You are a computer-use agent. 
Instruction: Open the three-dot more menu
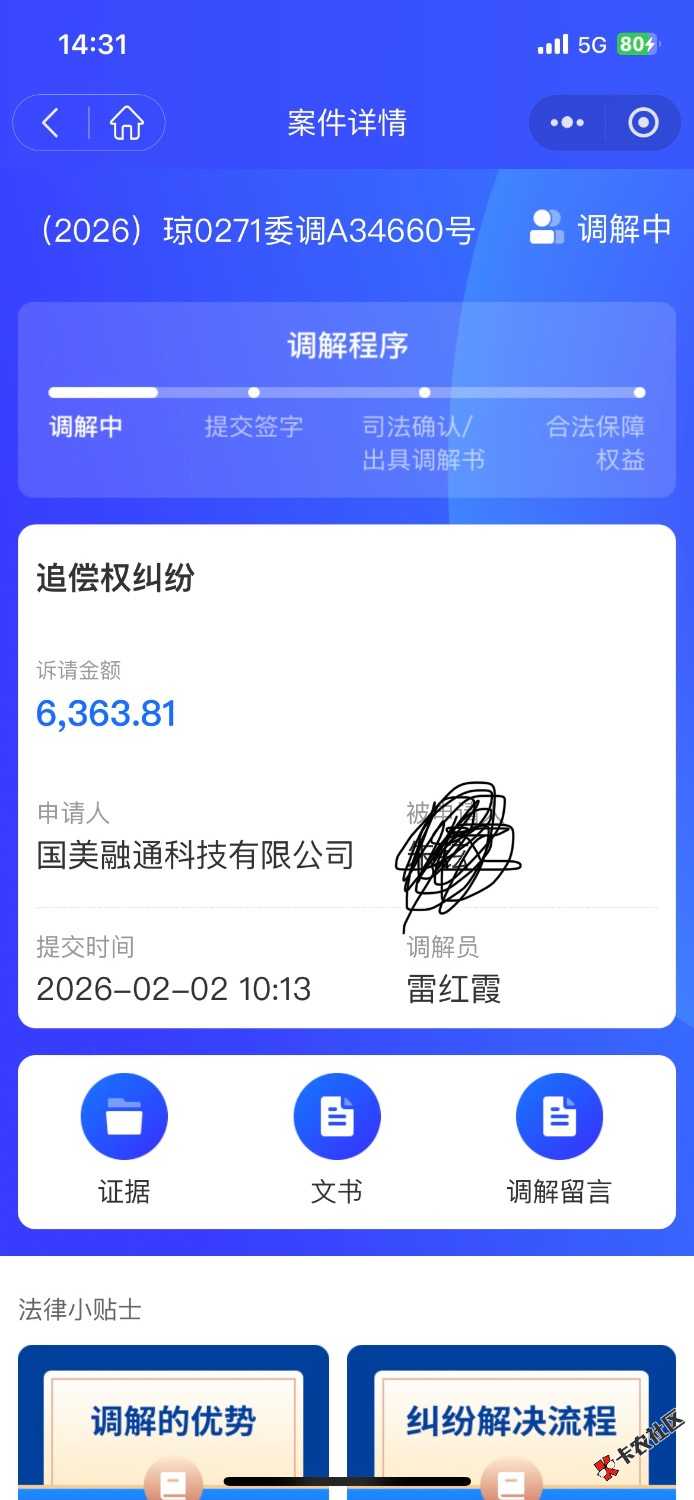tap(567, 123)
